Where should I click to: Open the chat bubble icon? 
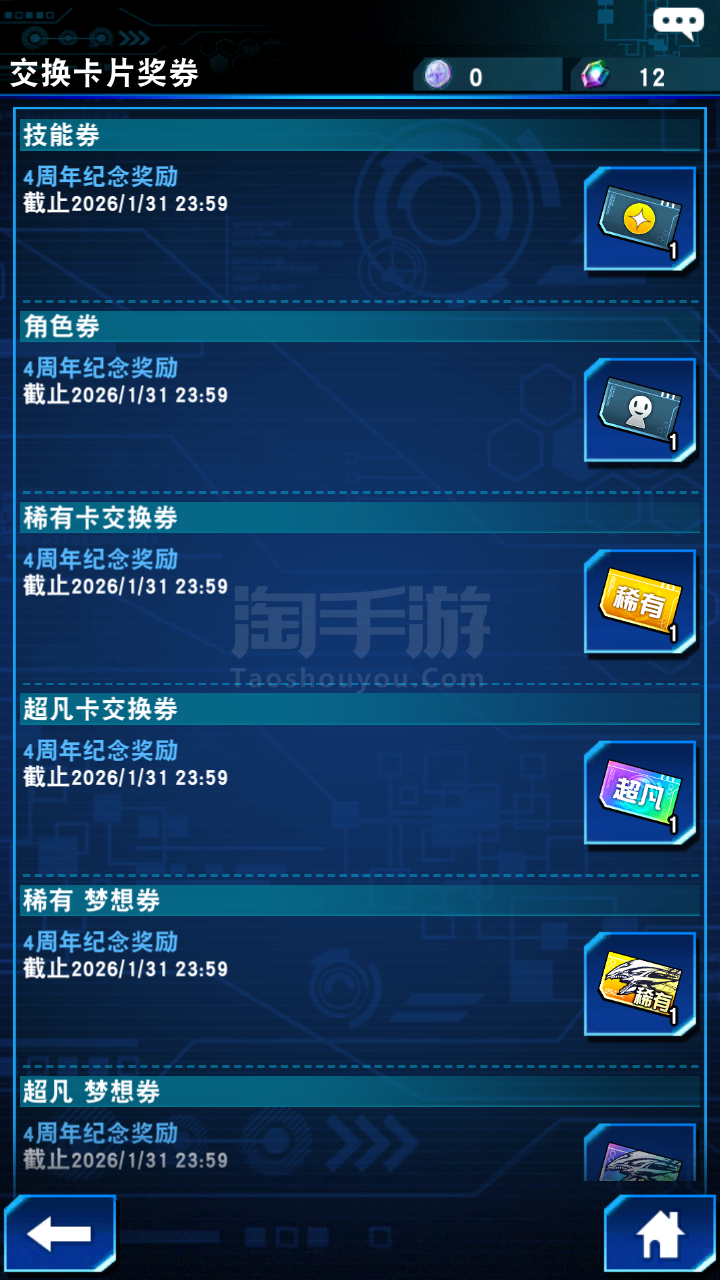pos(679,23)
